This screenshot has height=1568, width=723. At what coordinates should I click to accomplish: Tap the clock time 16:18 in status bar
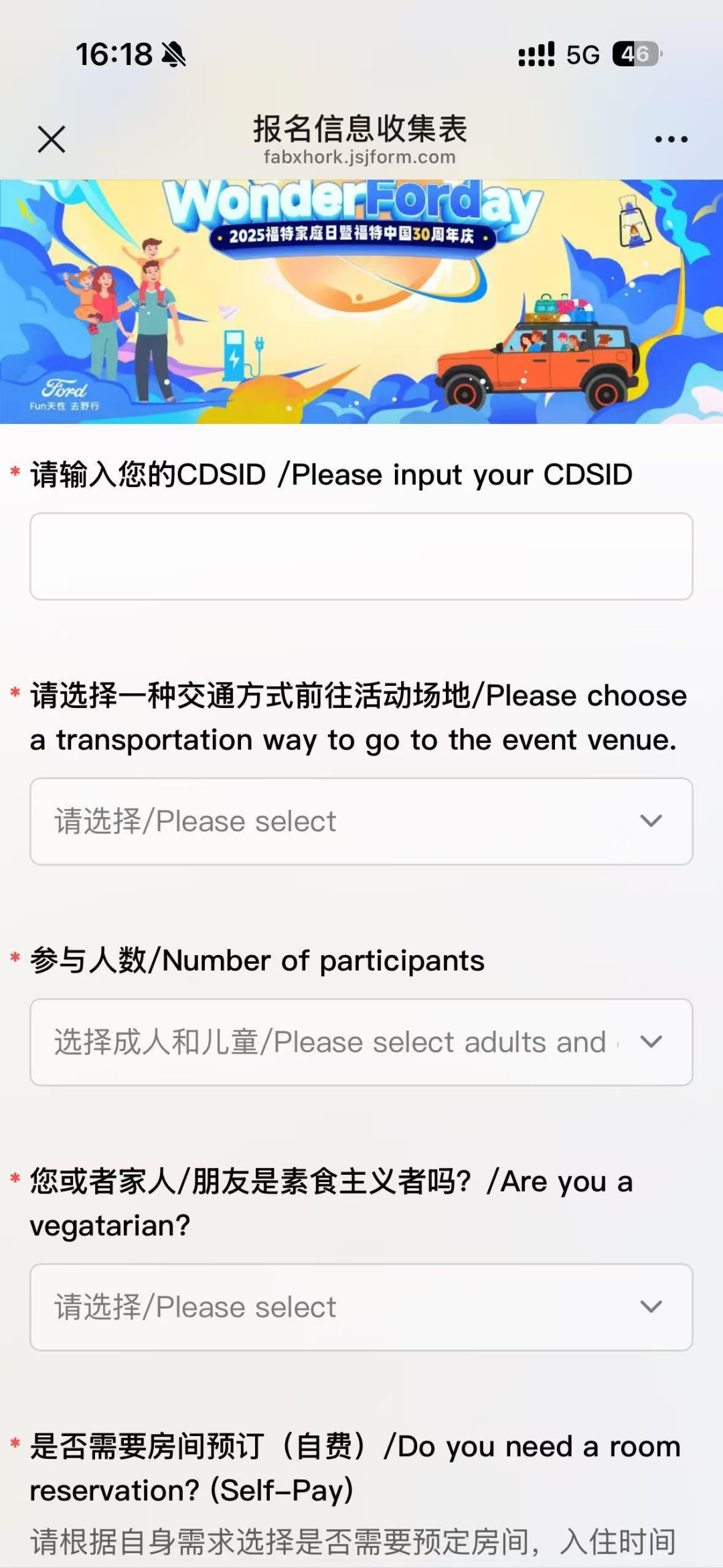(x=114, y=54)
